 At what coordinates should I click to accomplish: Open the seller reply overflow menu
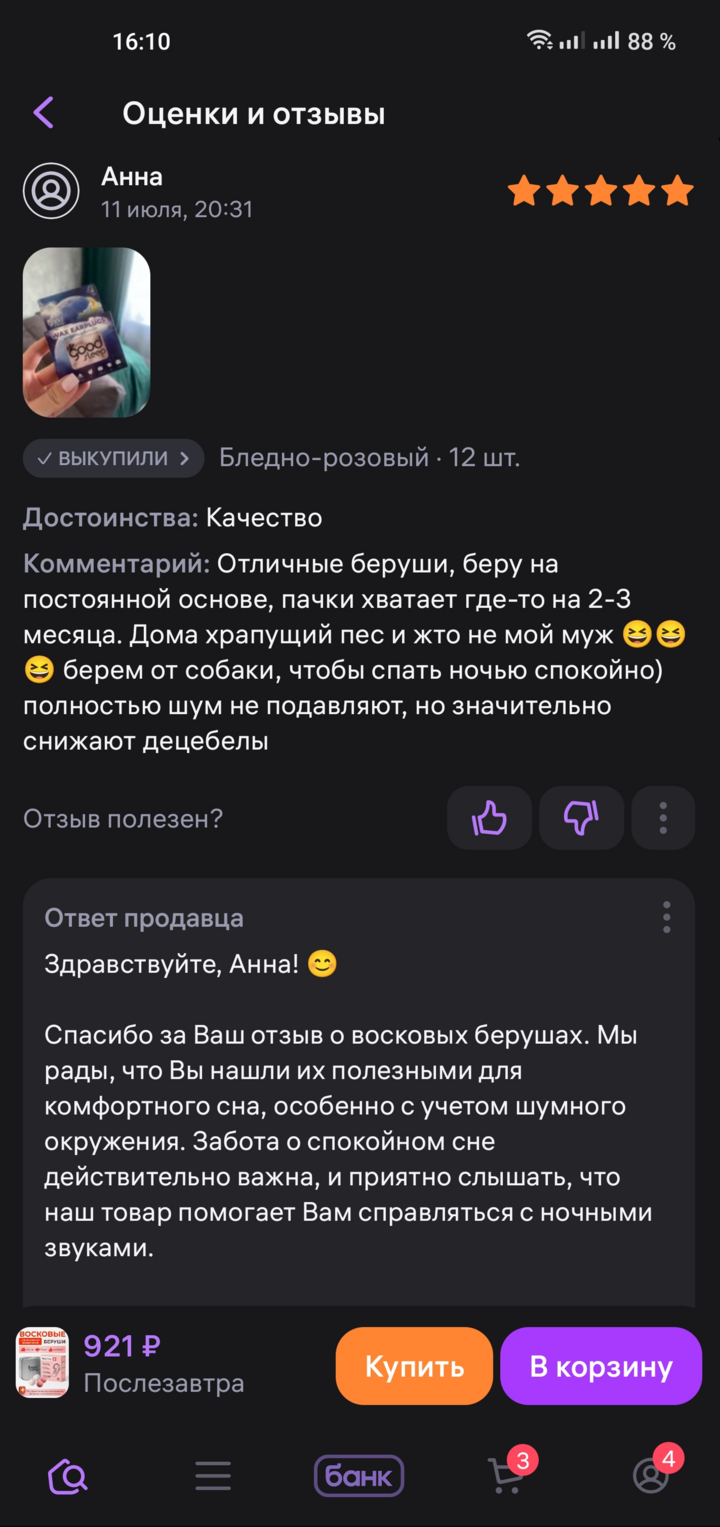tap(666, 917)
